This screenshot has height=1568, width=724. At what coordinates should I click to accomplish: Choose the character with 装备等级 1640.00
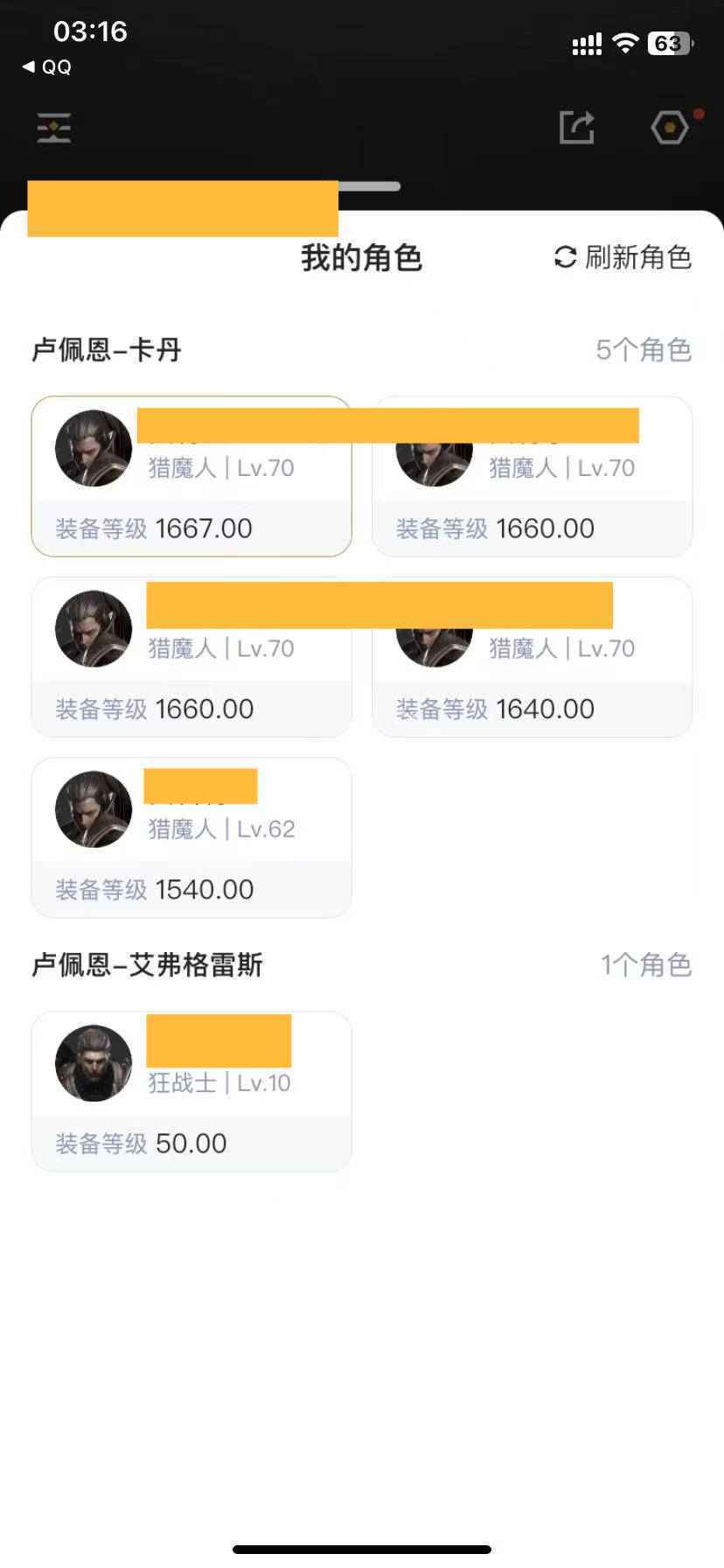click(x=533, y=657)
